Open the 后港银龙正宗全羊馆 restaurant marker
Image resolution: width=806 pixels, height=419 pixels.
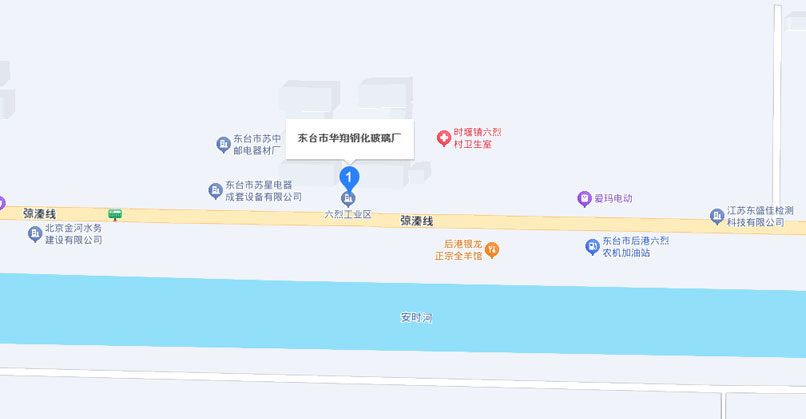point(492,249)
